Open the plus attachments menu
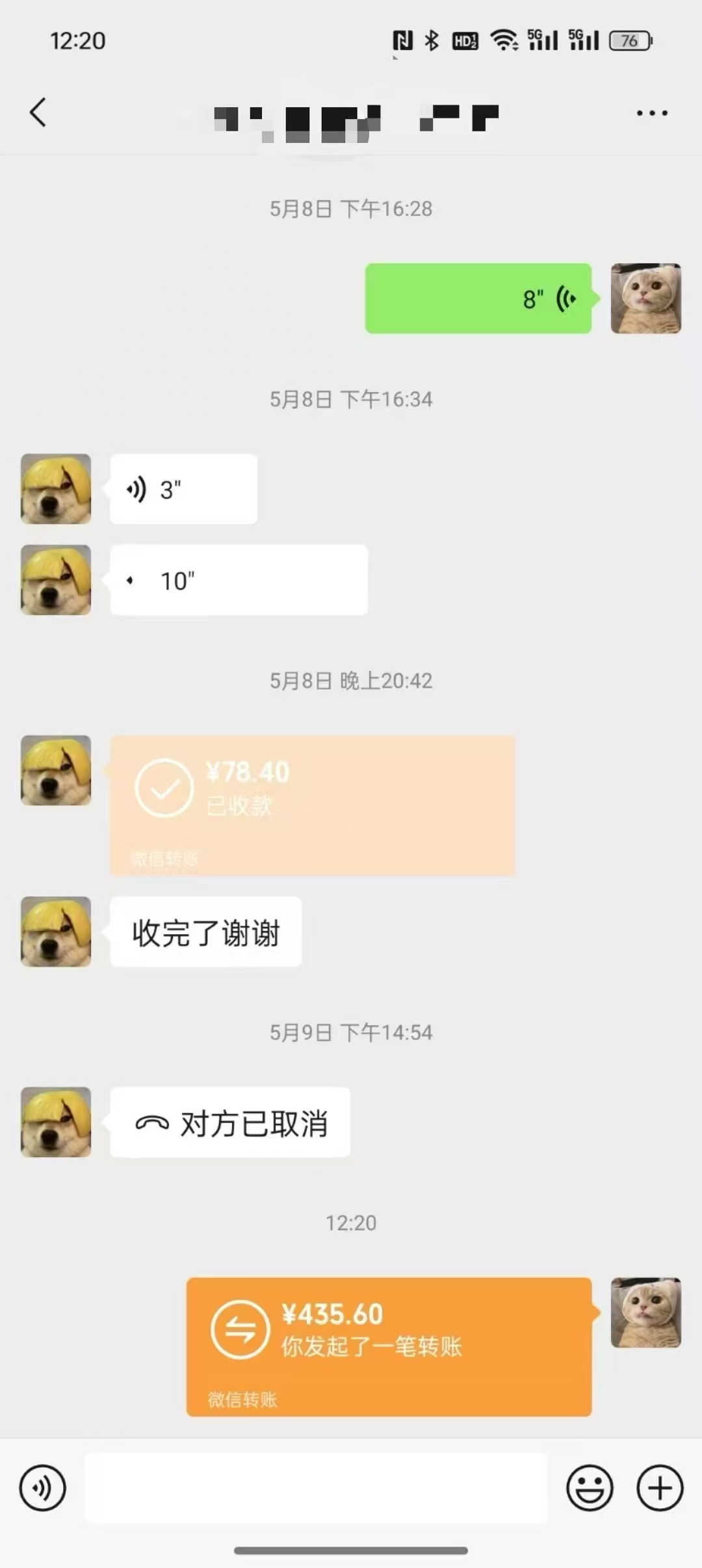The height and width of the screenshot is (1568, 702). point(660,1488)
